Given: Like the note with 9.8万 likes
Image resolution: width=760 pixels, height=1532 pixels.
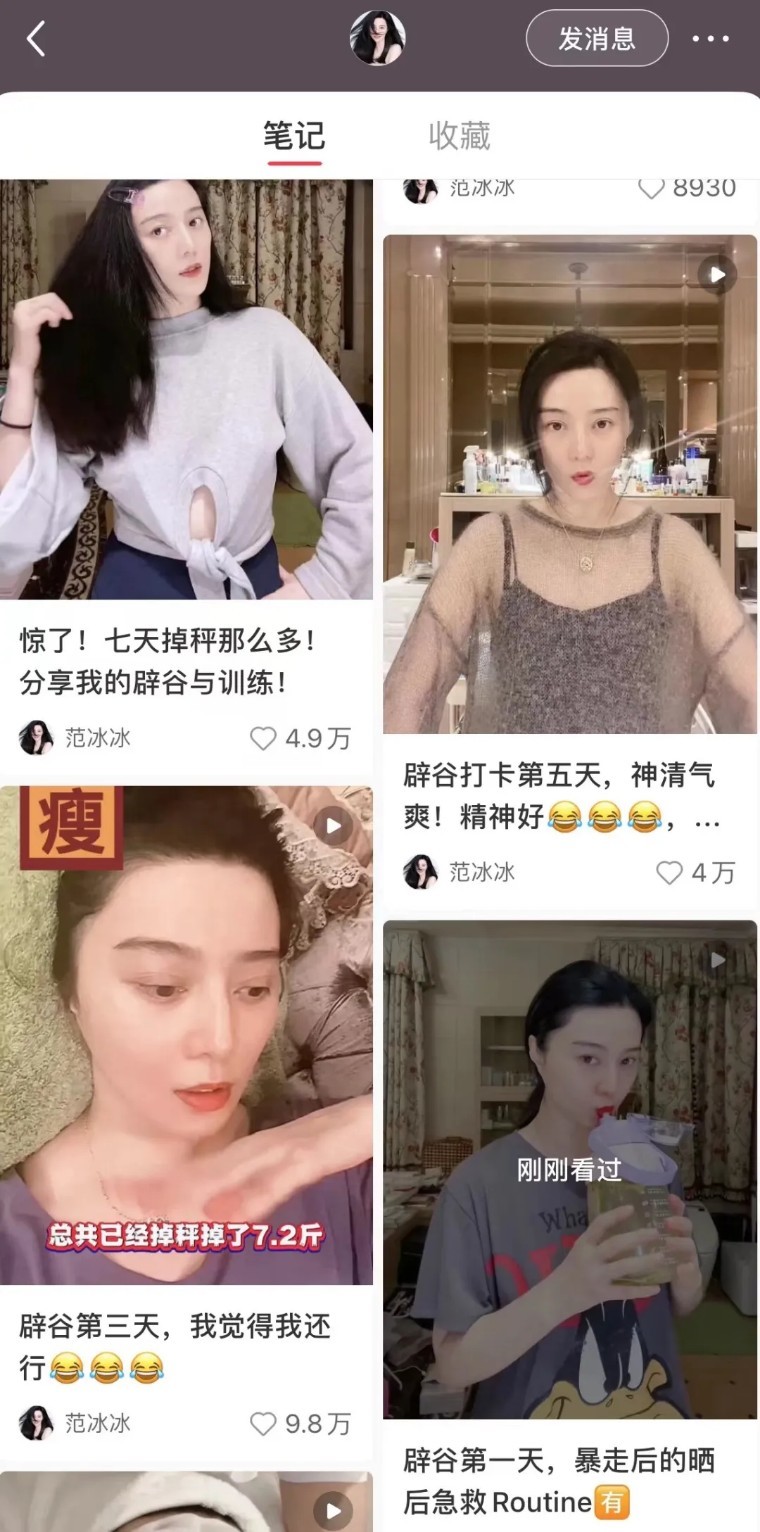Looking at the screenshot, I should [x=263, y=1424].
